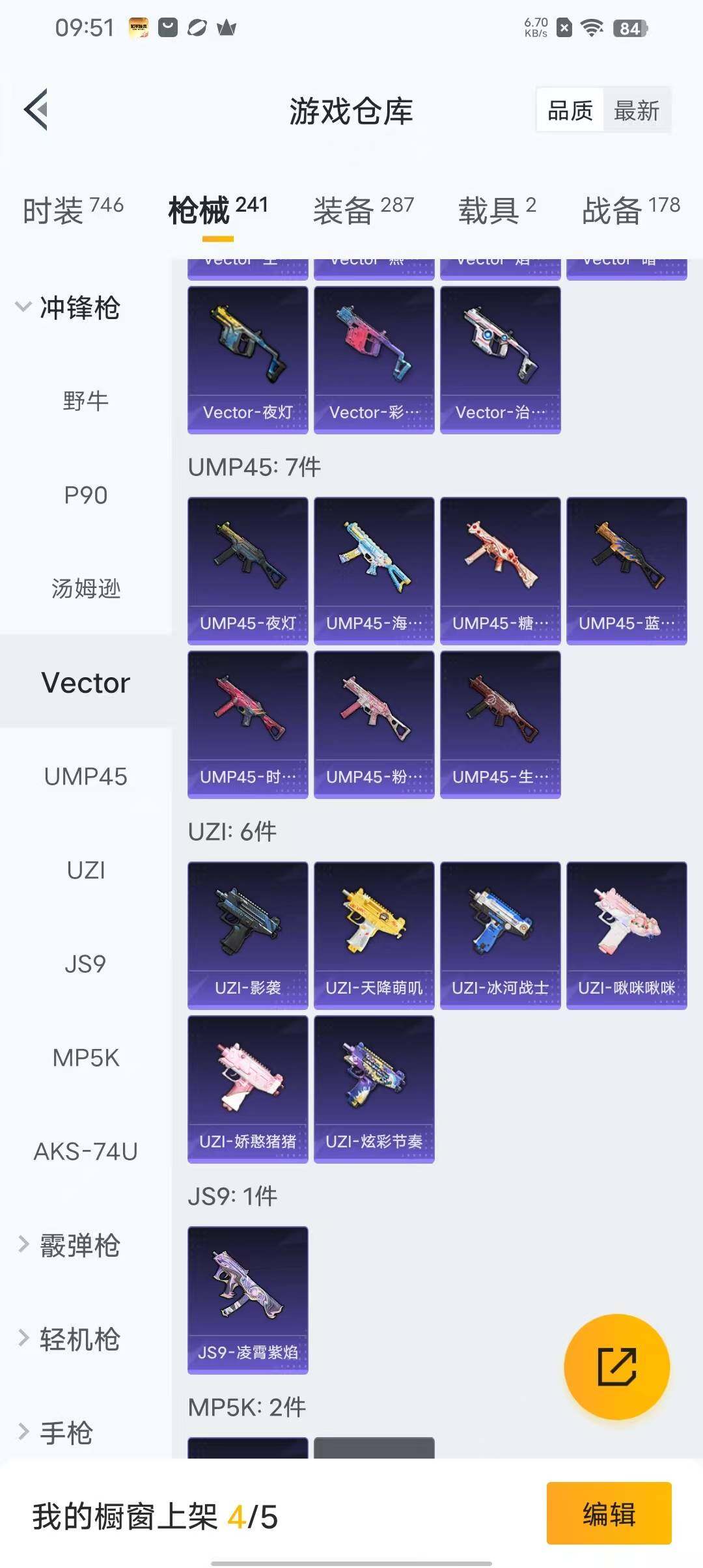Screen dimensions: 703x1568
Task: Open the Vector-夜灯 skin
Action: click(247, 359)
